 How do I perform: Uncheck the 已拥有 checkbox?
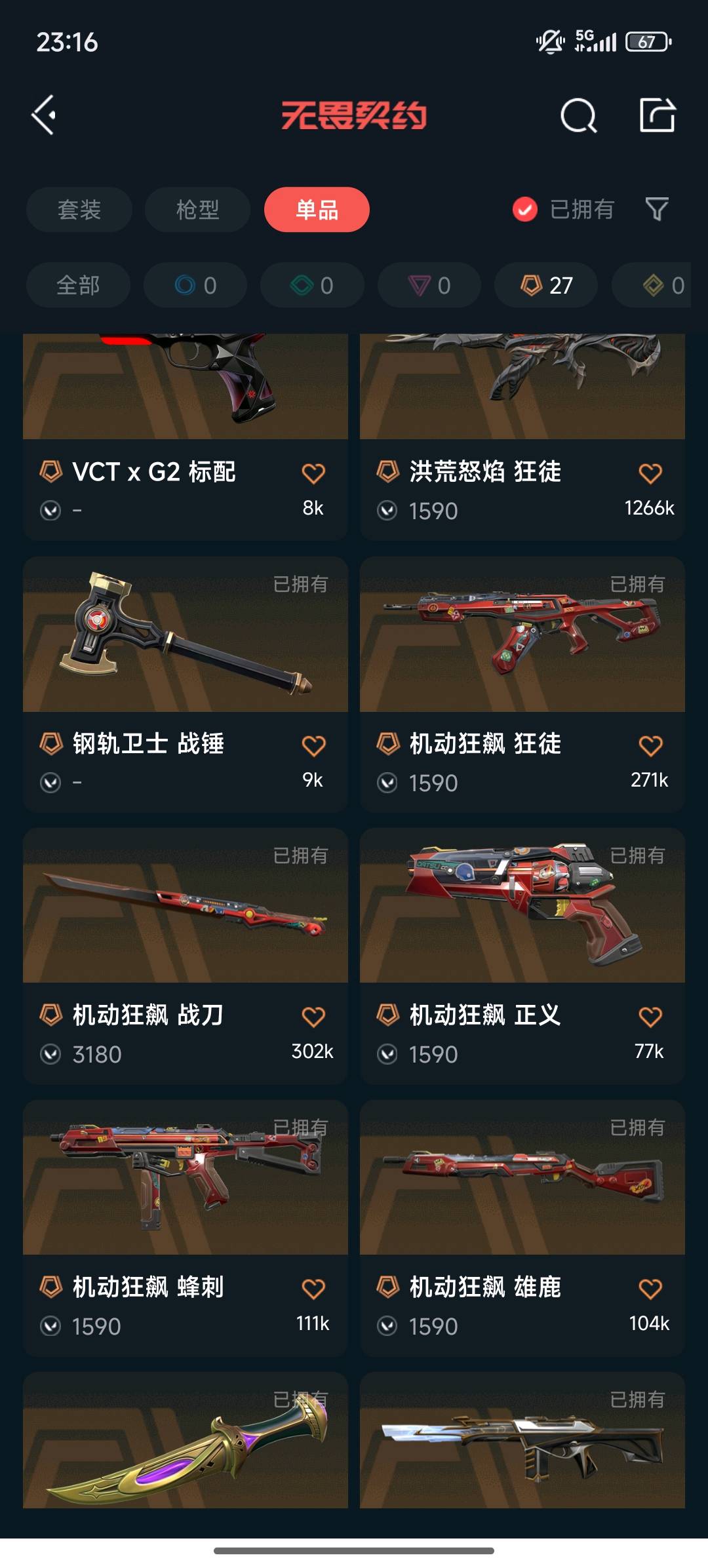click(x=524, y=210)
